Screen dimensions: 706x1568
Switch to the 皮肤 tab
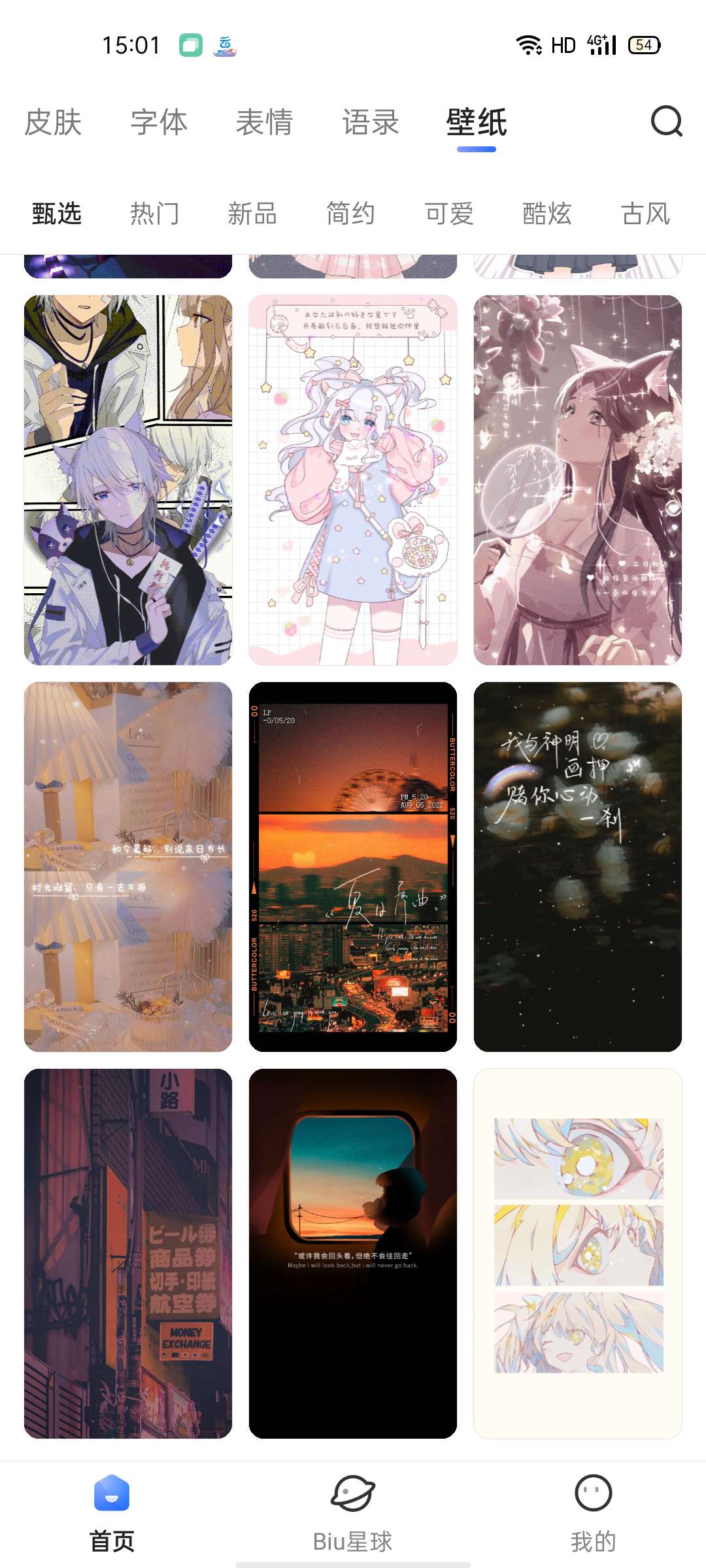coord(53,123)
